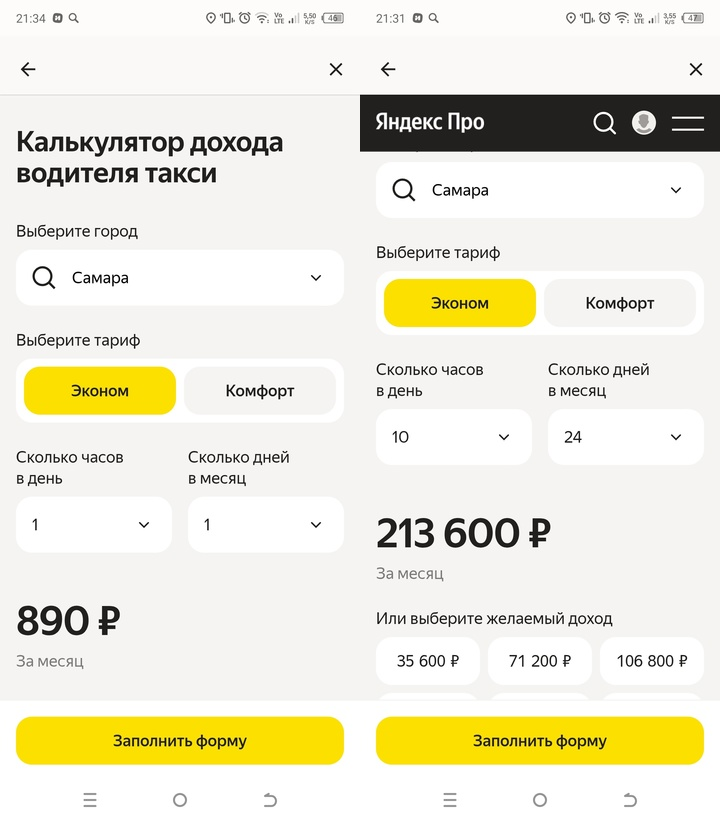The image size is (720, 820).
Task: Expand the days dropdown set to 1
Action: [x=265, y=524]
